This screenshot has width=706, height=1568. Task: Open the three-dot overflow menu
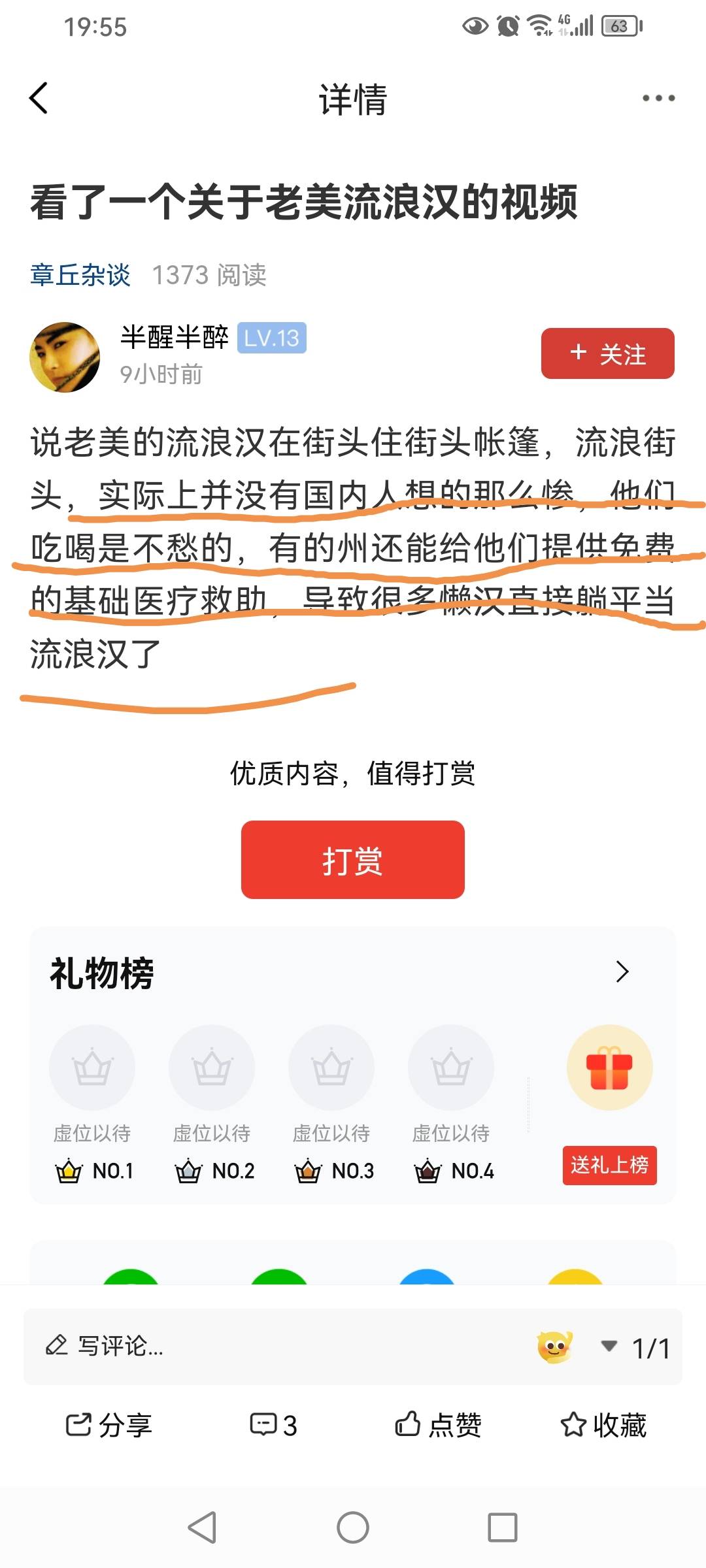(658, 98)
